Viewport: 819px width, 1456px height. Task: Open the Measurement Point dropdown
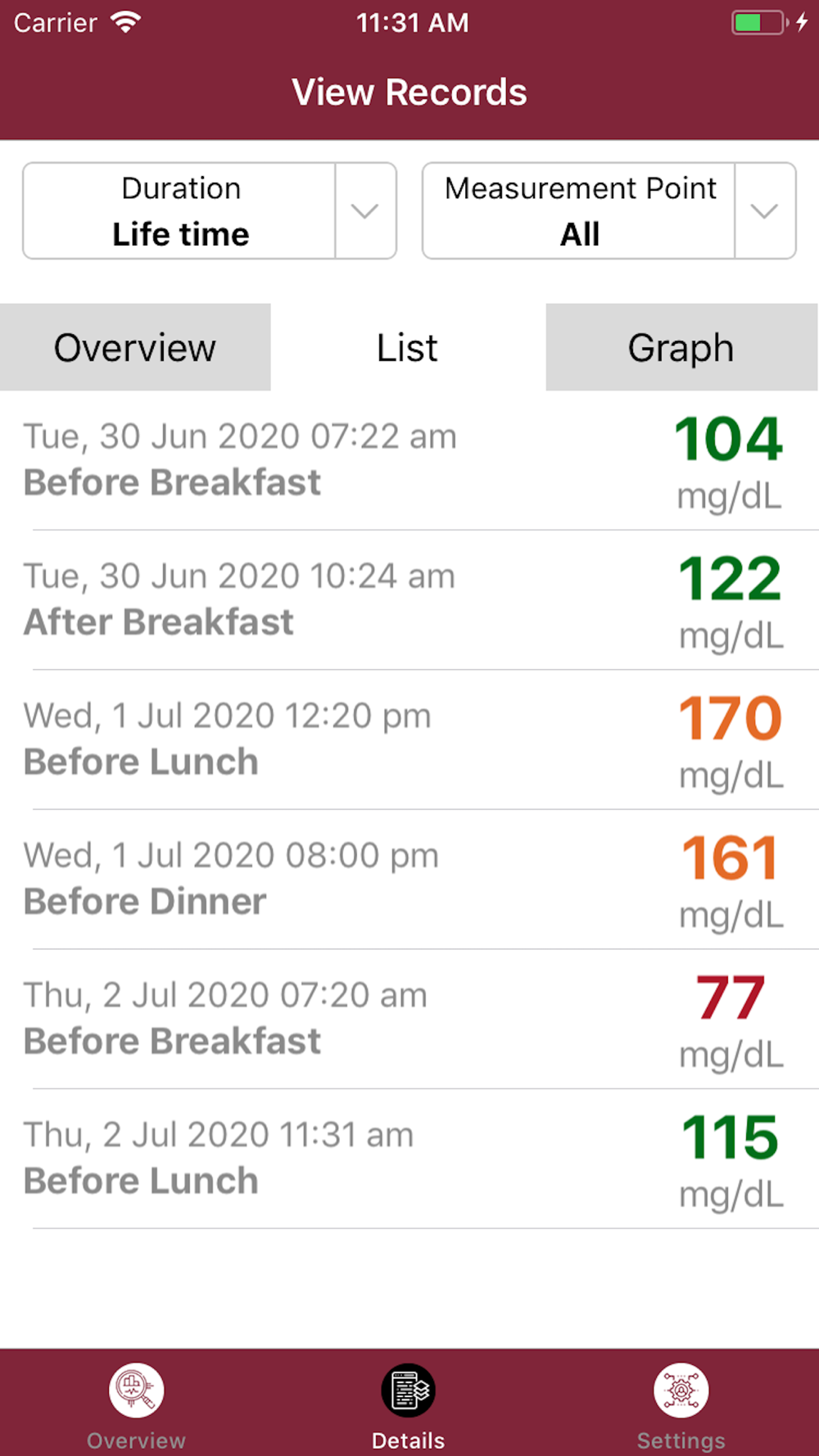tap(609, 210)
